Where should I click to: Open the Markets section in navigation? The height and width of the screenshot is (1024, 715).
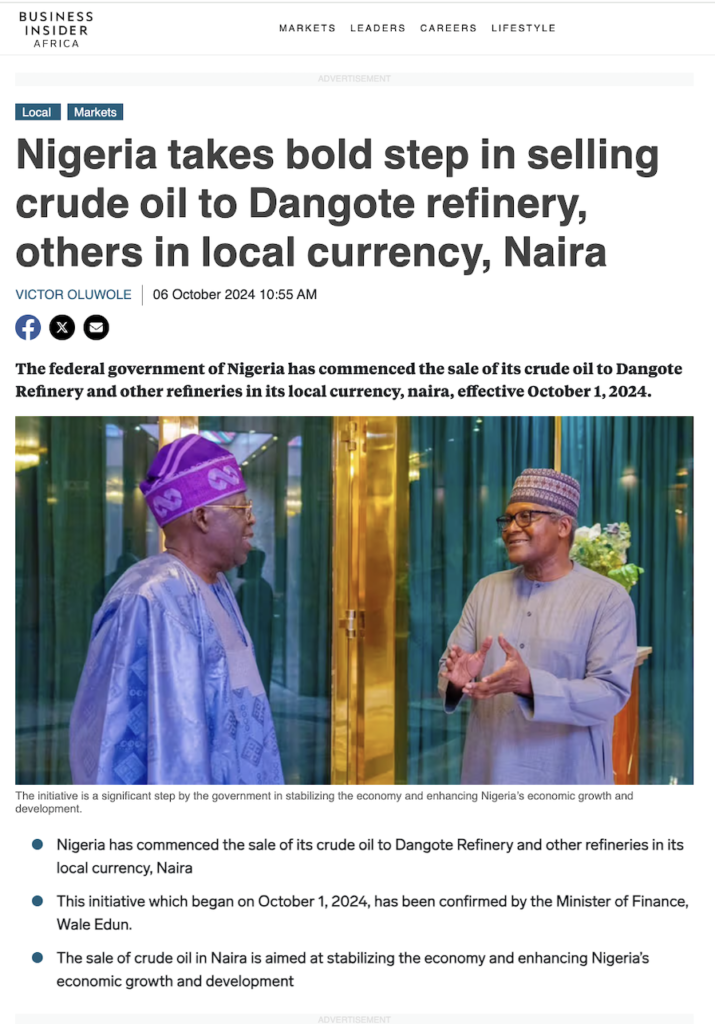pyautogui.click(x=307, y=28)
